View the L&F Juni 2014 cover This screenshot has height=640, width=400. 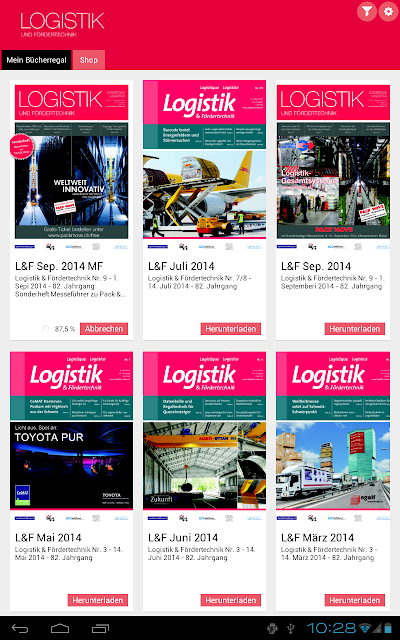204,431
